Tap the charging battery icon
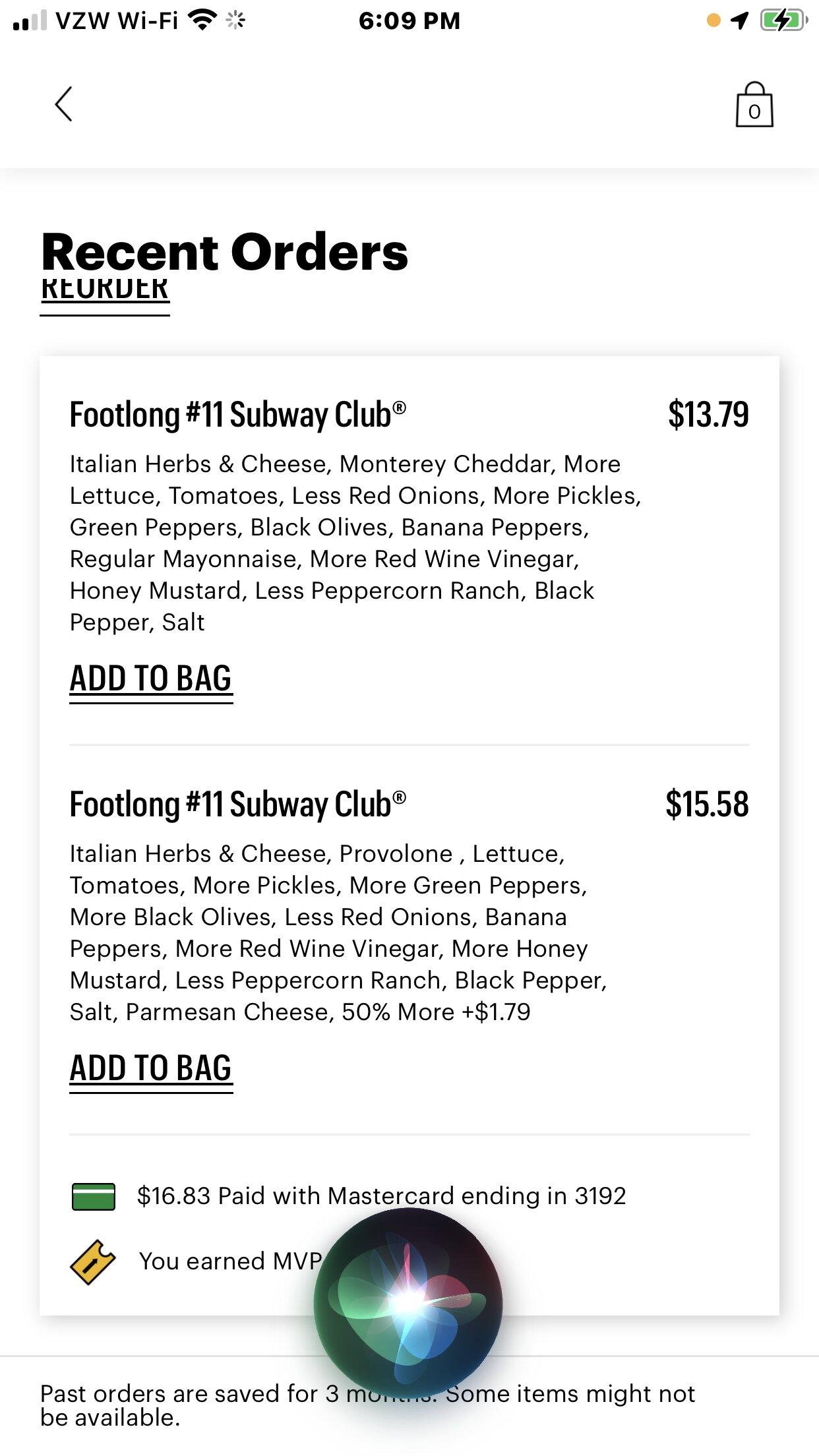The image size is (819, 1456). 782,20
